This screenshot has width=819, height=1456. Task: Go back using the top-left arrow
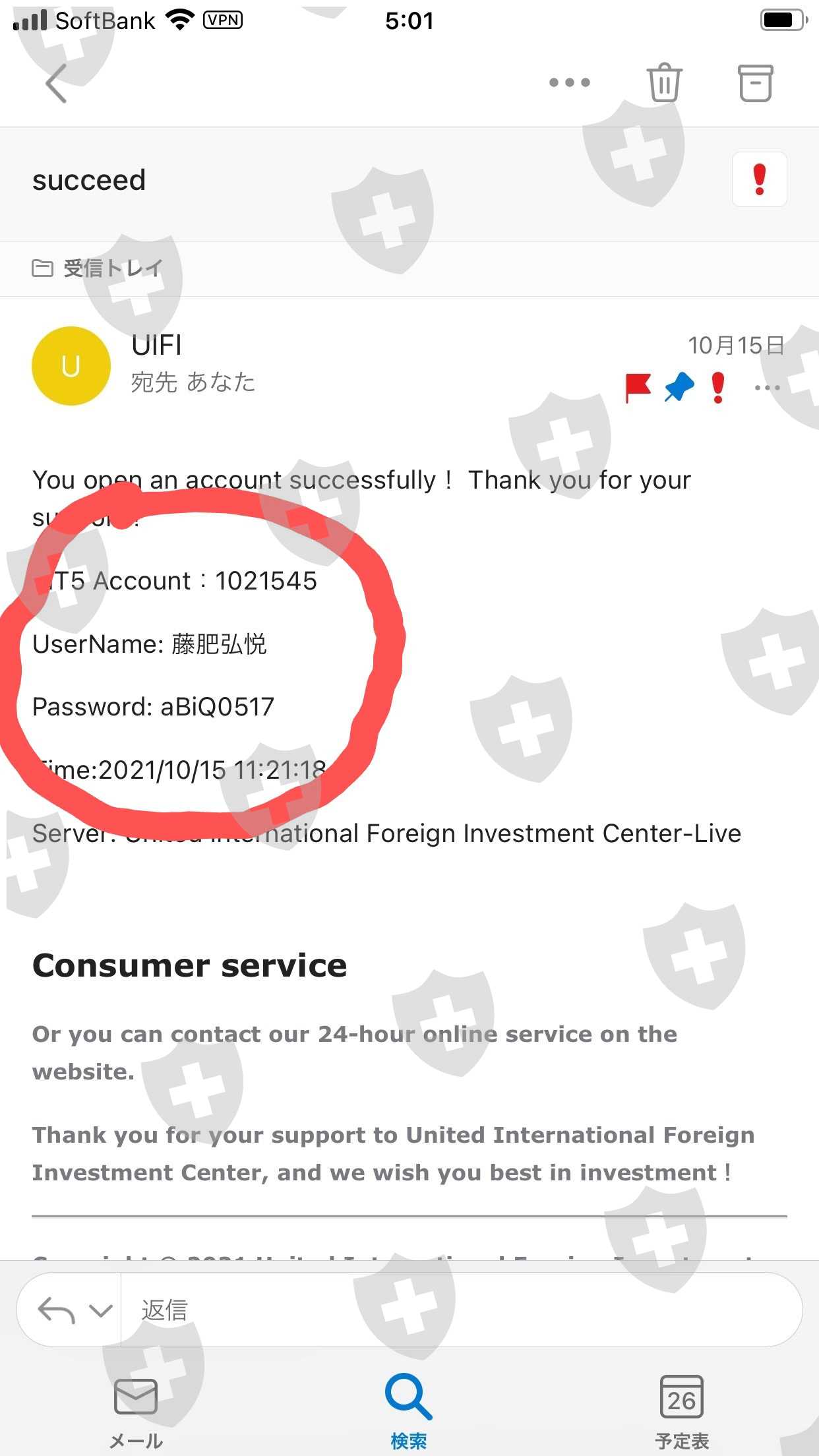click(x=57, y=83)
